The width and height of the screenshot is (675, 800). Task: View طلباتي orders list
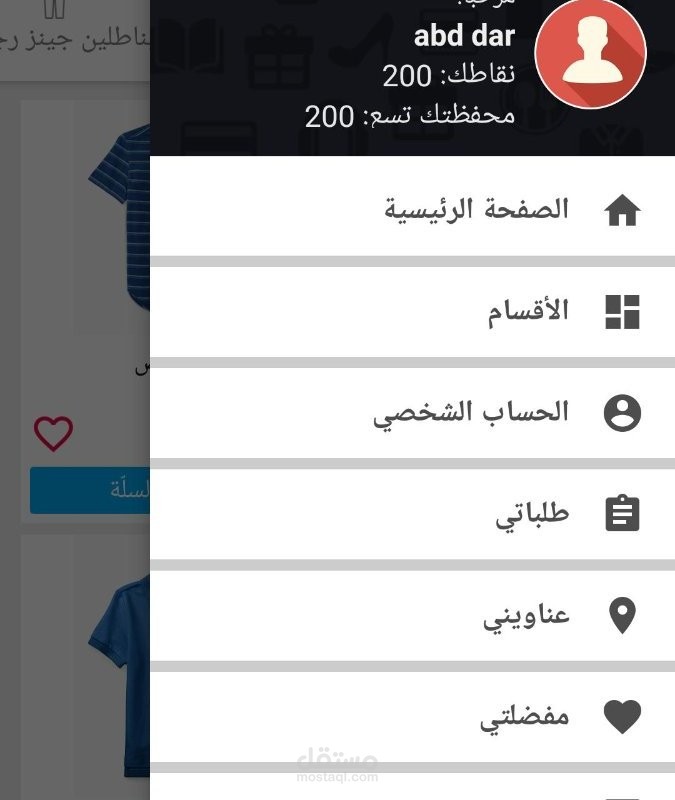pyautogui.click(x=532, y=513)
